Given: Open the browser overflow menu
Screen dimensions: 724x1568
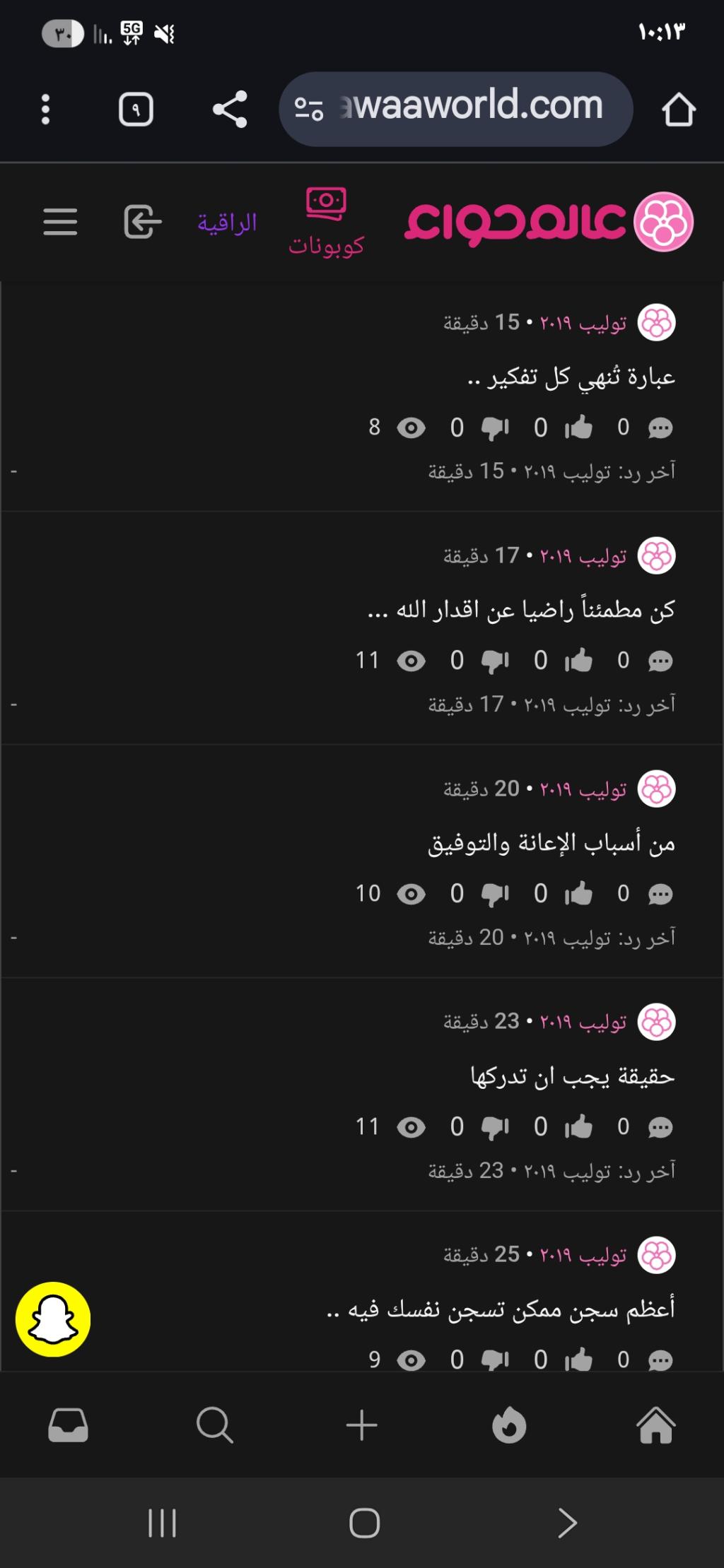Looking at the screenshot, I should tap(46, 110).
